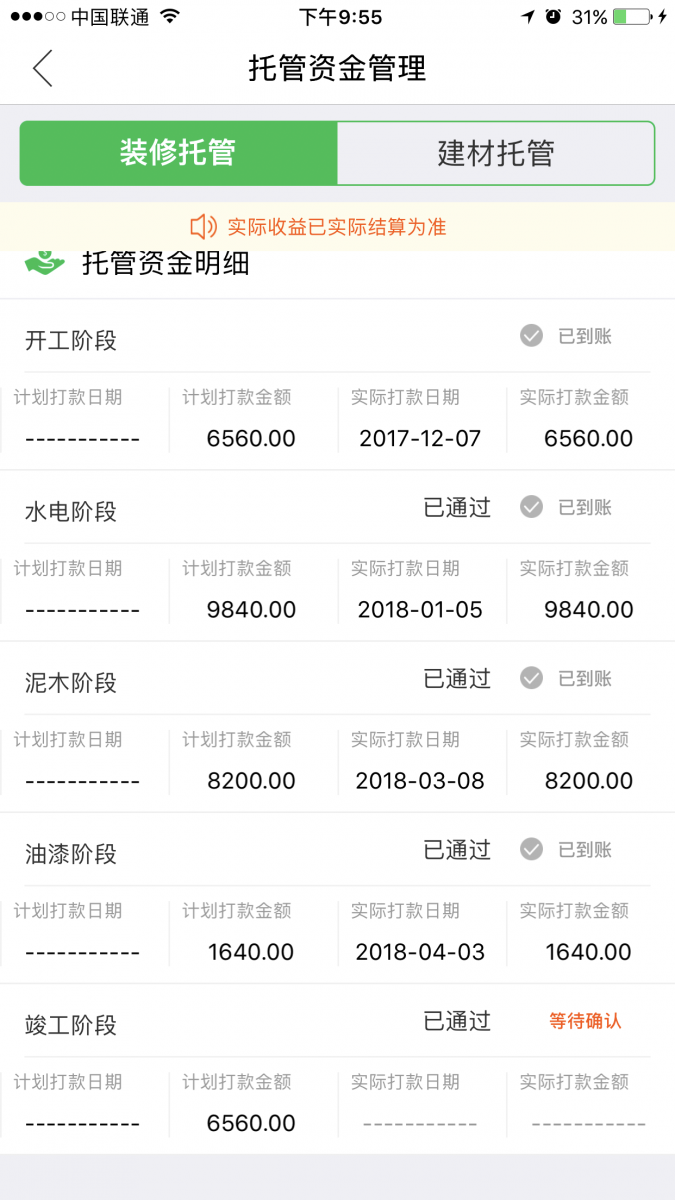Viewport: 675px width, 1200px height.
Task: Go back from the escrow fund management page
Action: 42,68
